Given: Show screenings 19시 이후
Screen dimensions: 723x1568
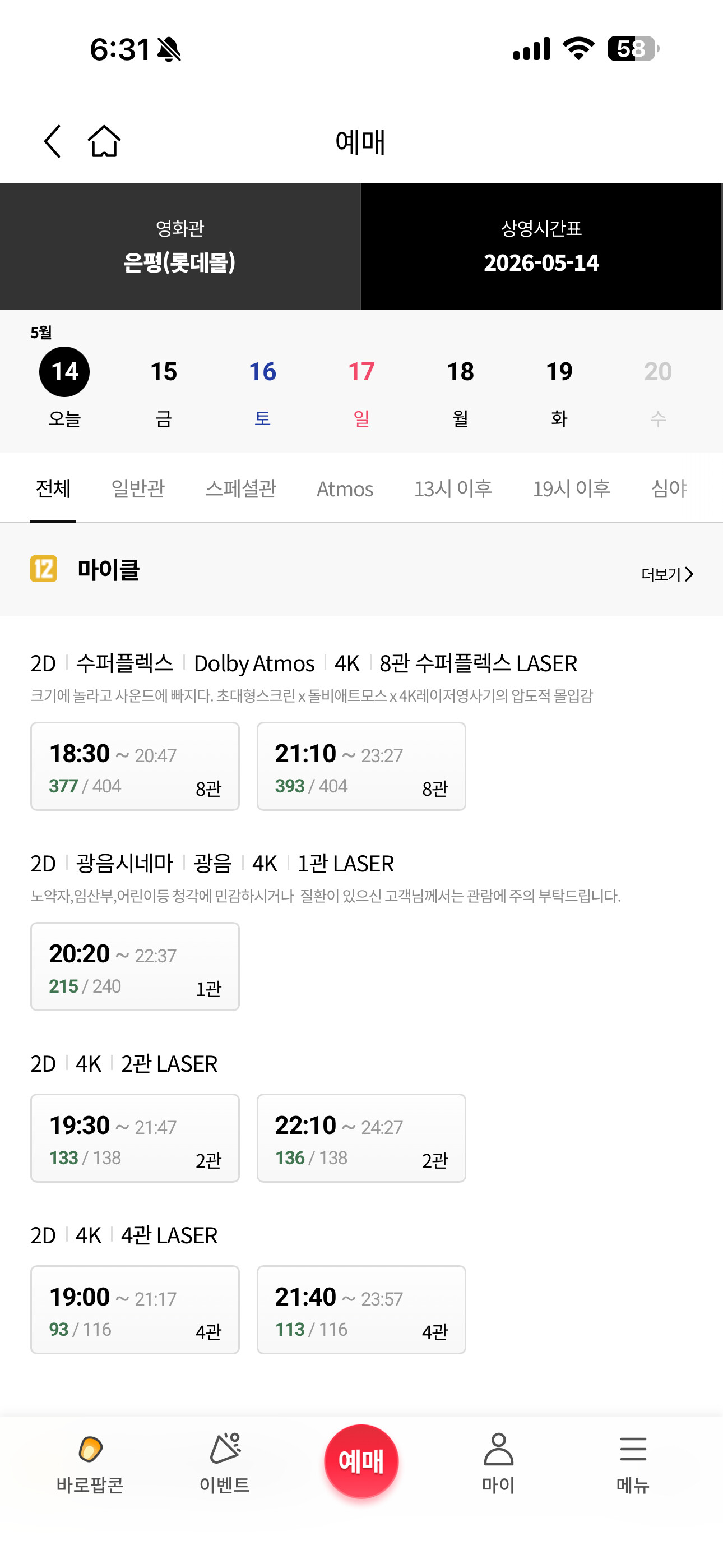Looking at the screenshot, I should (572, 489).
